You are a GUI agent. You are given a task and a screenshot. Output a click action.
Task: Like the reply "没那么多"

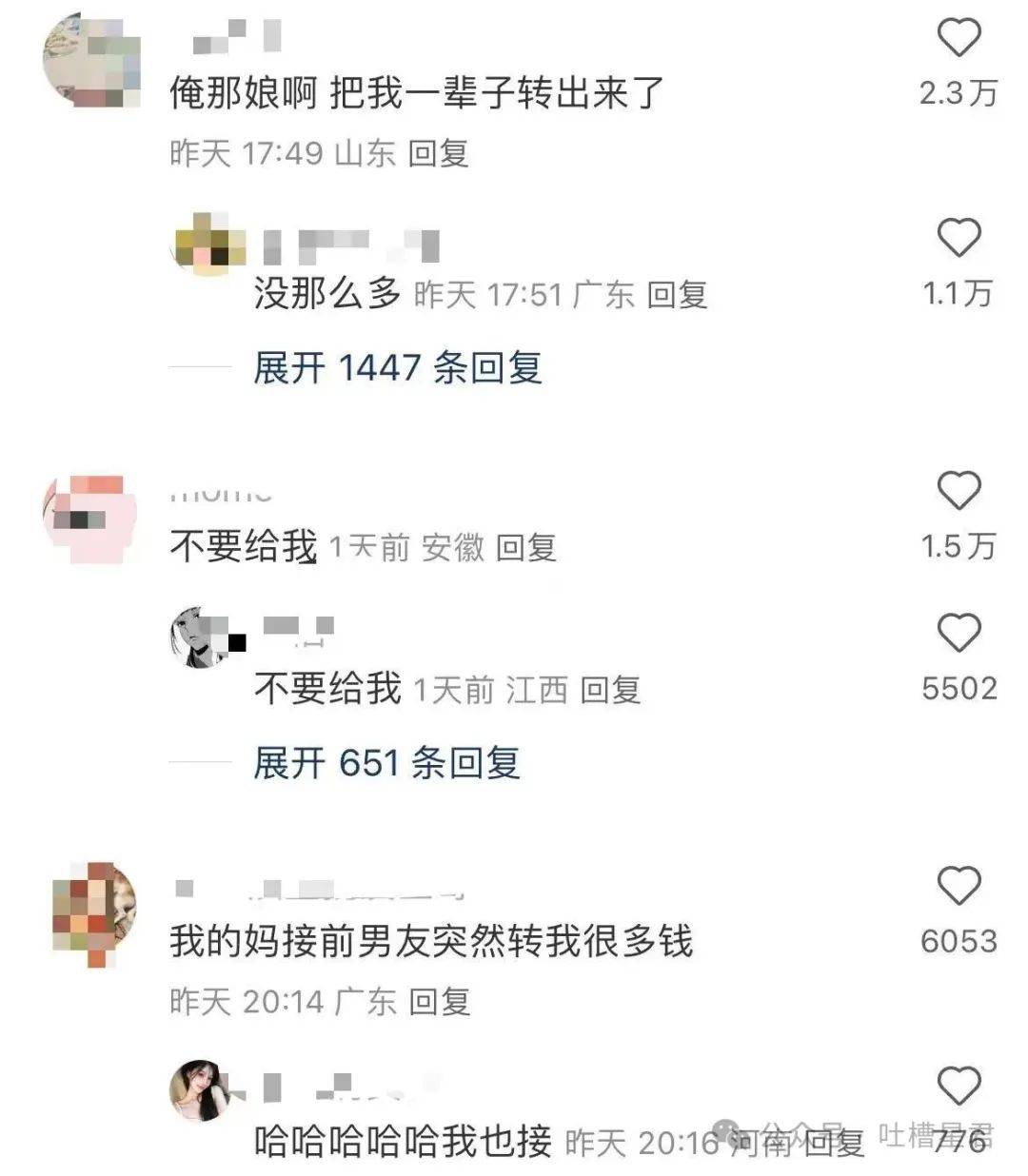click(x=959, y=238)
